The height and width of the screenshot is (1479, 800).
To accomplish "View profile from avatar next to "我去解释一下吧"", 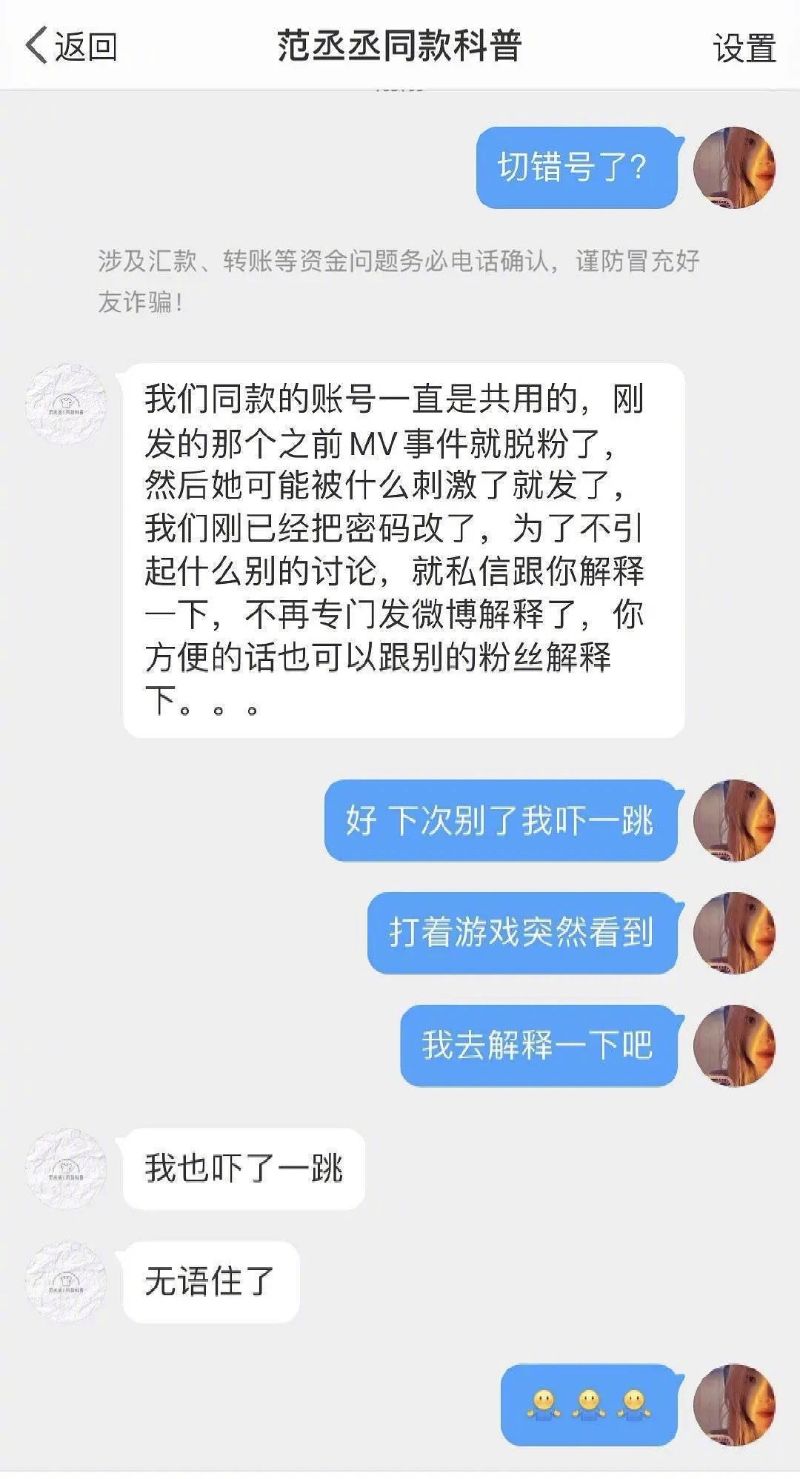I will [734, 1045].
